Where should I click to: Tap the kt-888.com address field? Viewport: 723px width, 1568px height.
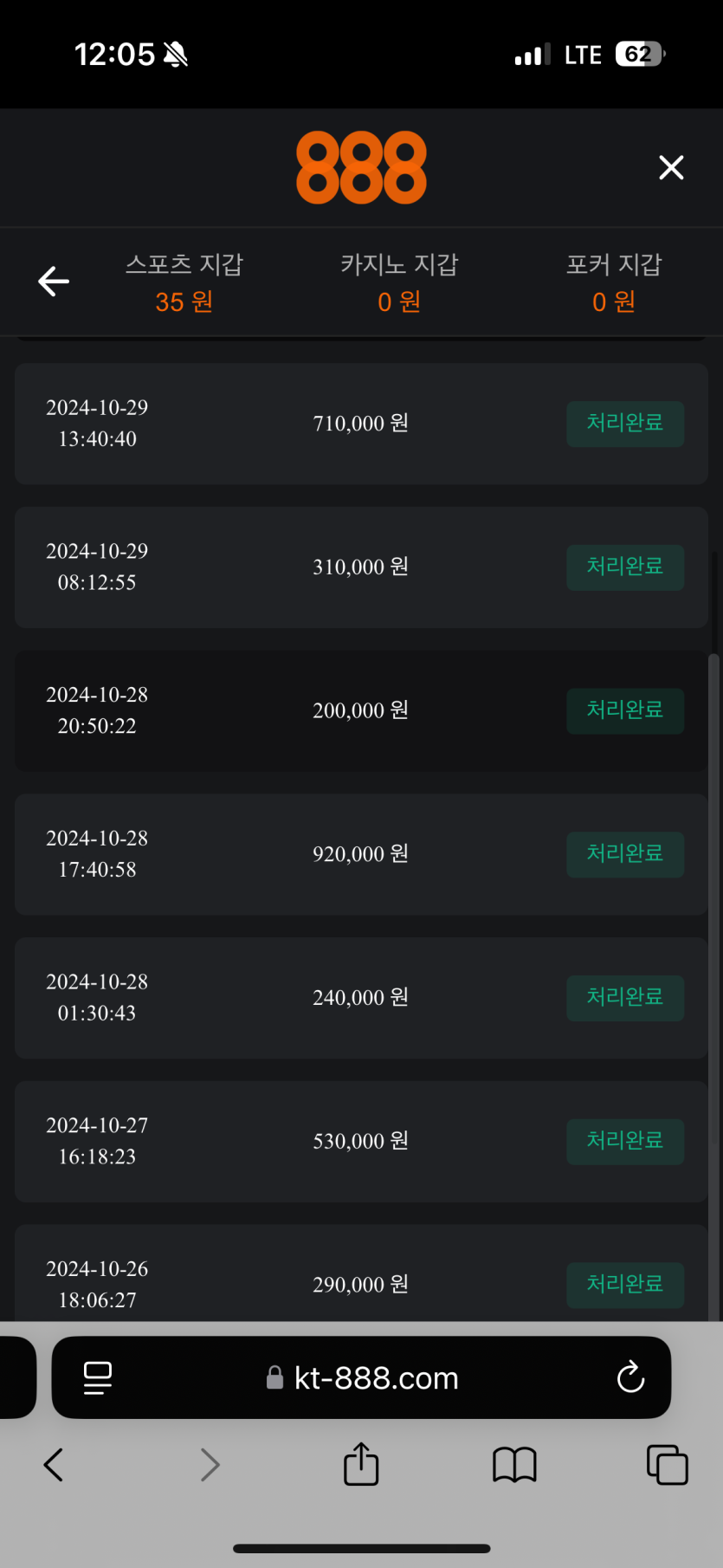point(362,1377)
